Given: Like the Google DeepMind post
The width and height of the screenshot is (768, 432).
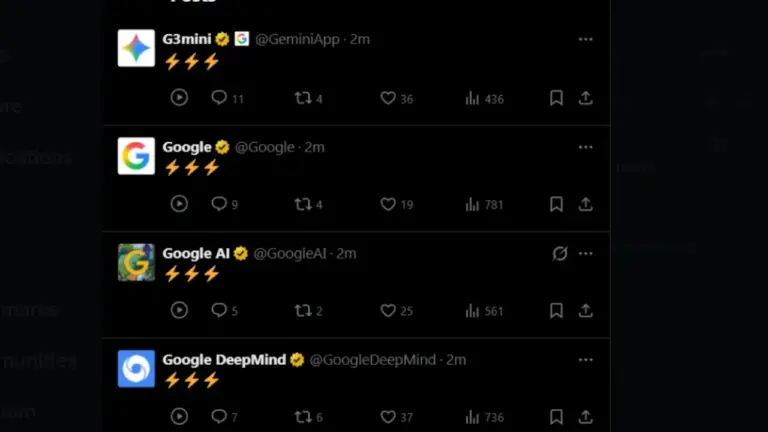Looking at the screenshot, I should [389, 417].
